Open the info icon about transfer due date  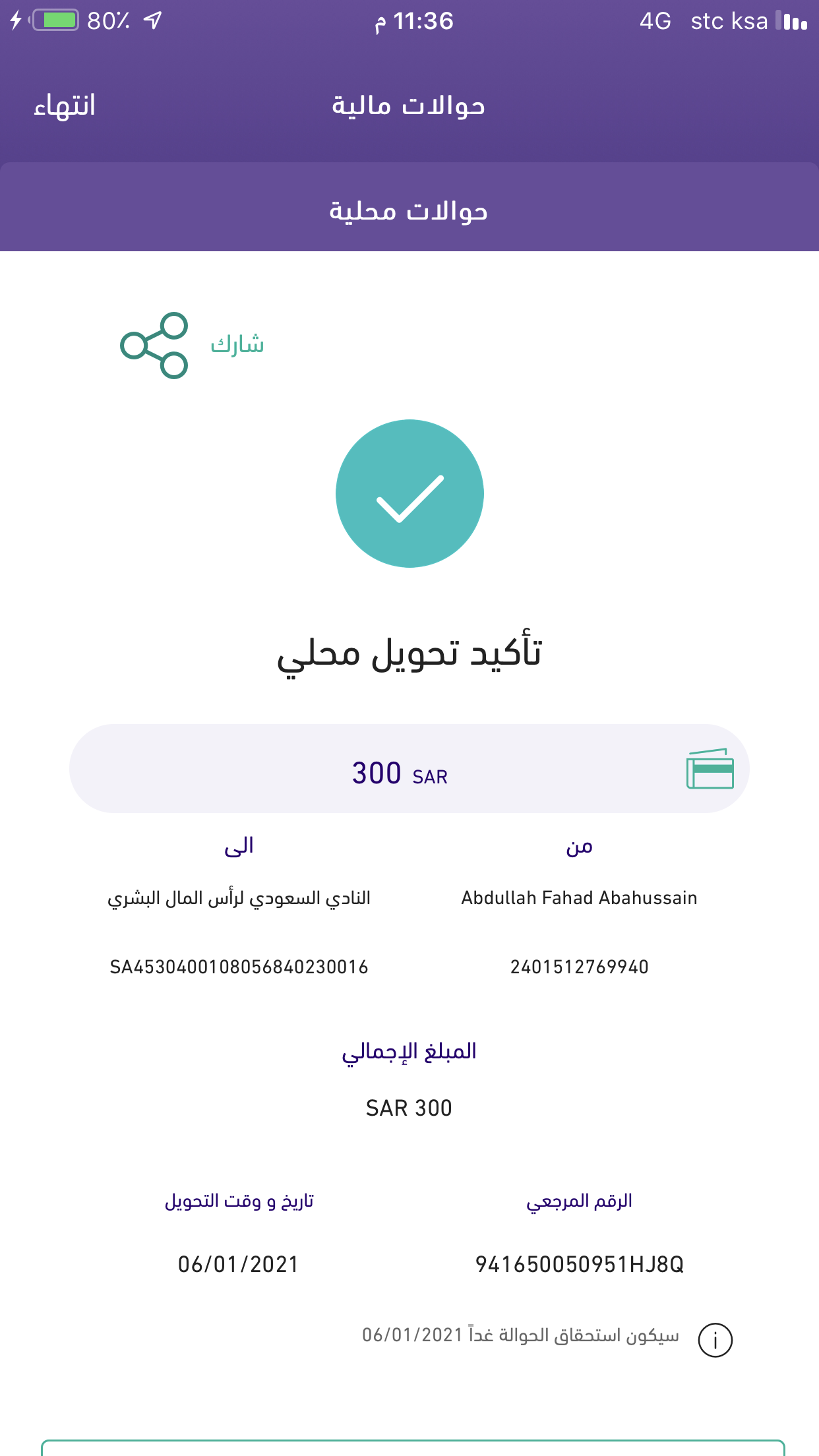point(715,1339)
